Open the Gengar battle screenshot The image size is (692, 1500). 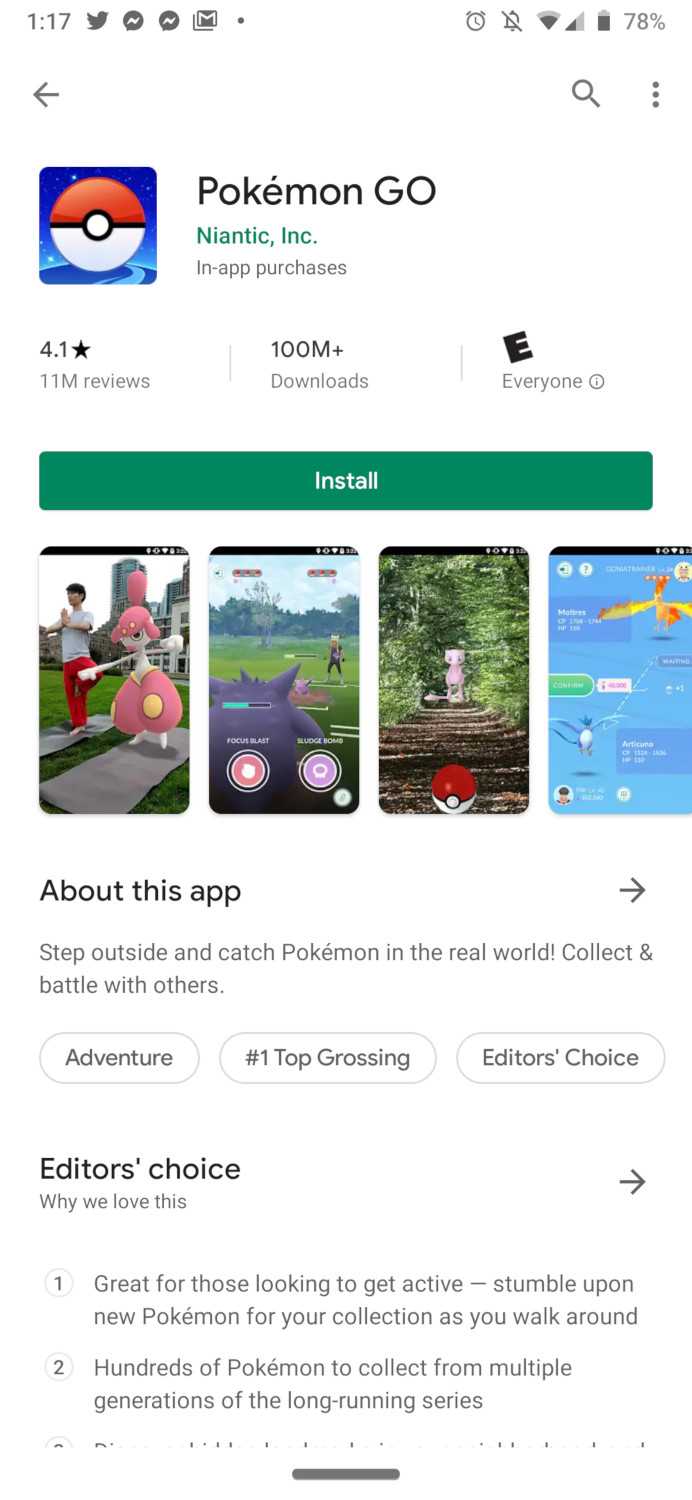(x=284, y=680)
